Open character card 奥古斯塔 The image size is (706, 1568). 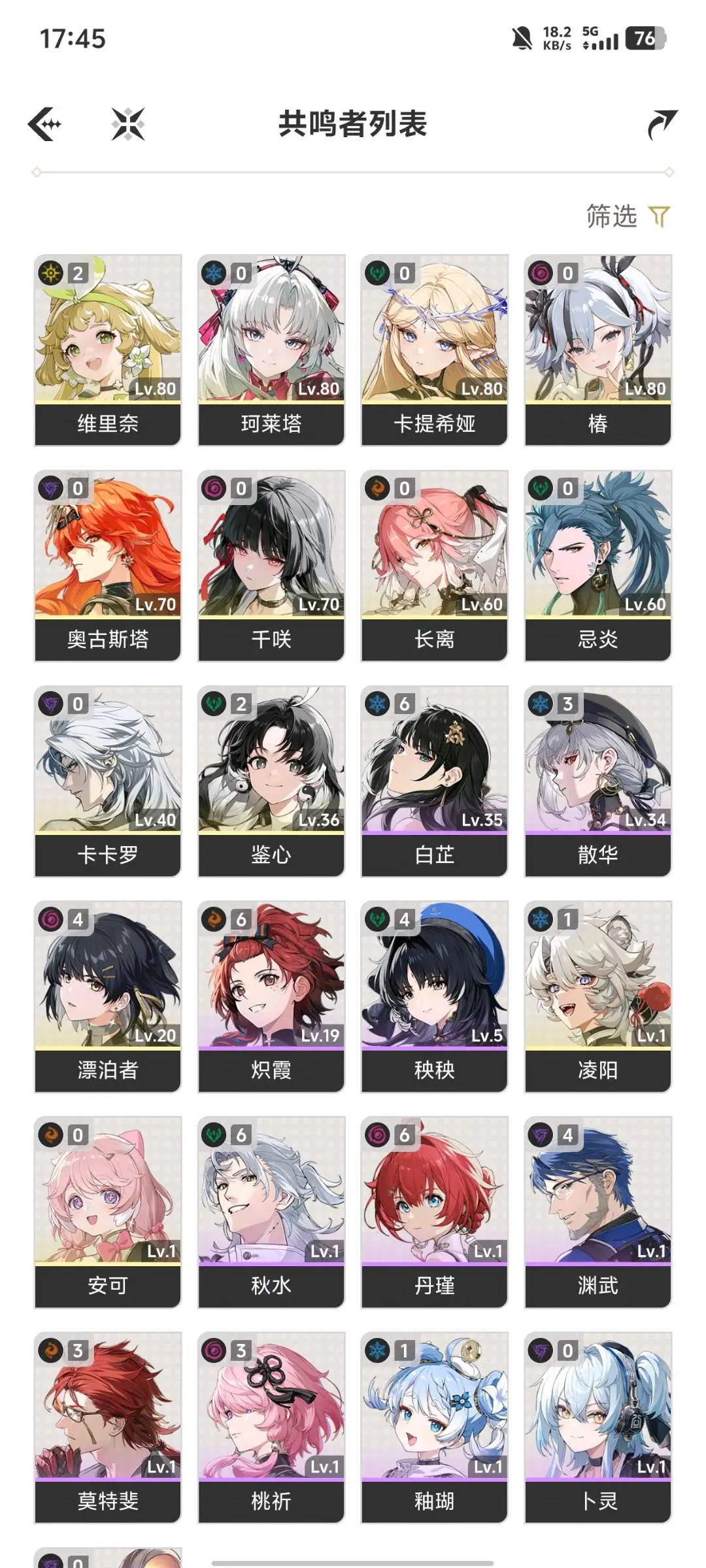[108, 566]
